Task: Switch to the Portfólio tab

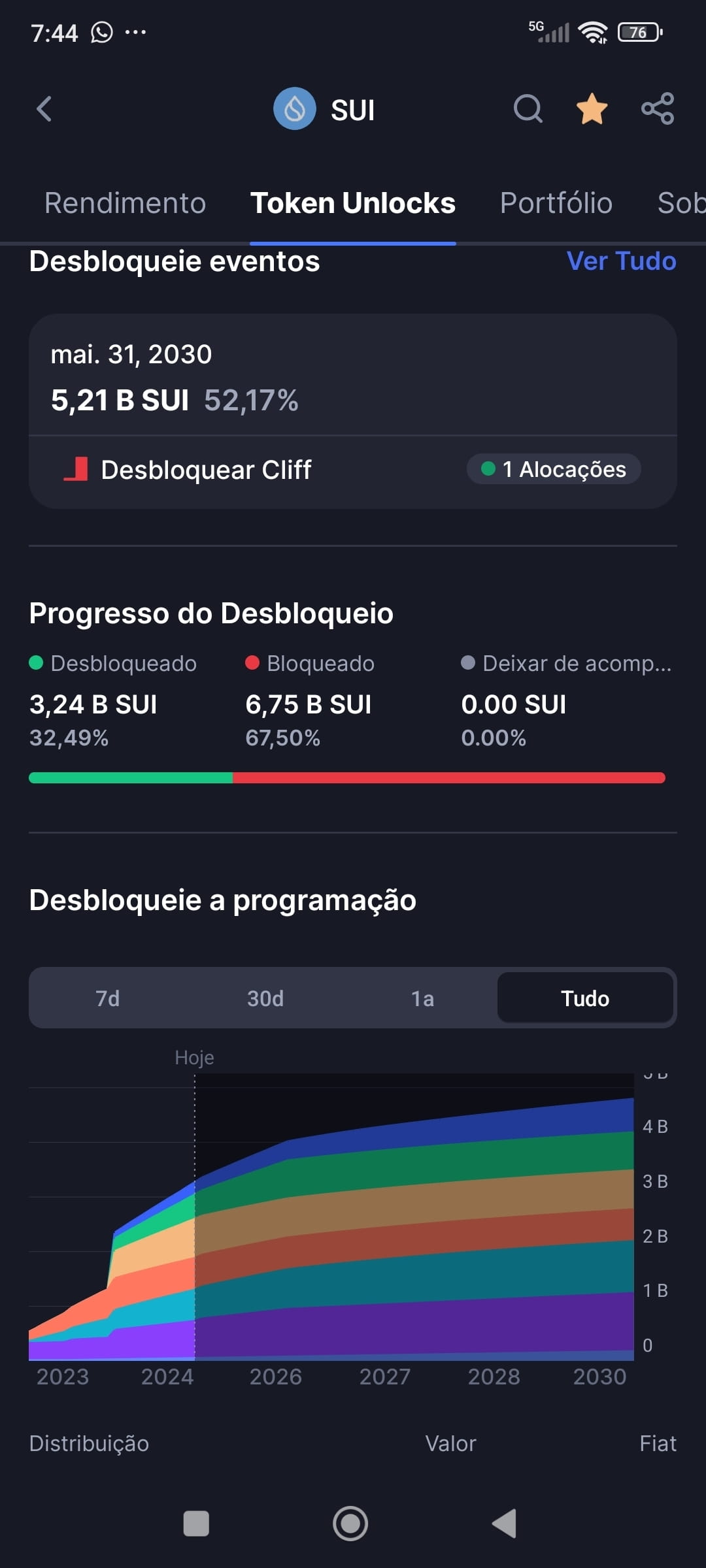Action: click(x=556, y=203)
